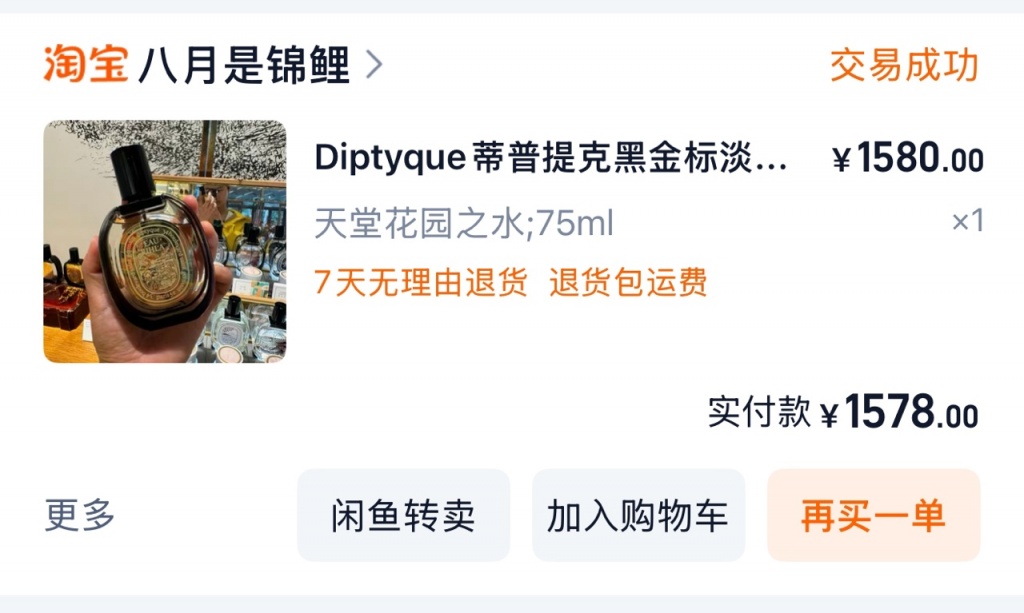
Task: Open the Diptyque 蒂普提克 order details
Action: 551,158
